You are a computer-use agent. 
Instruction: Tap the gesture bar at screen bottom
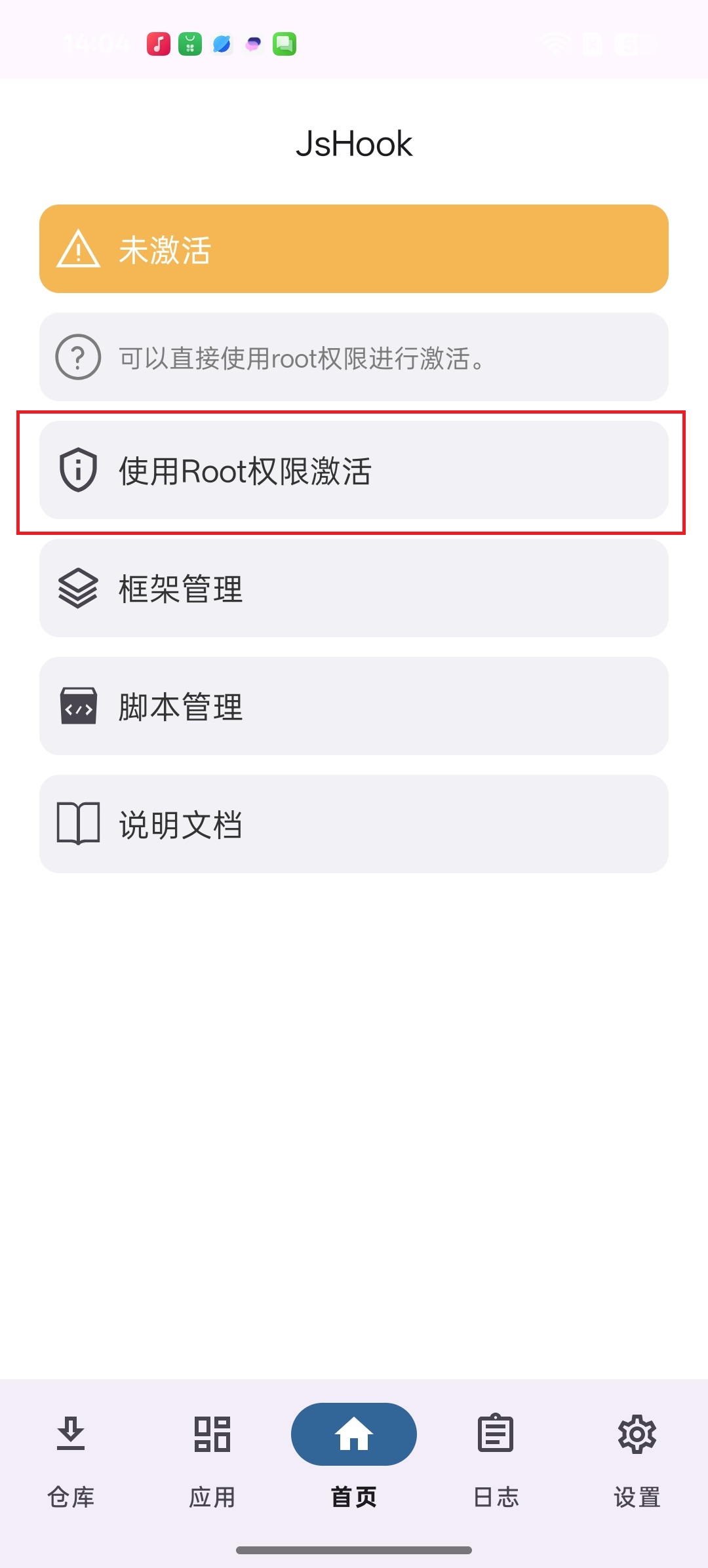tap(354, 1550)
